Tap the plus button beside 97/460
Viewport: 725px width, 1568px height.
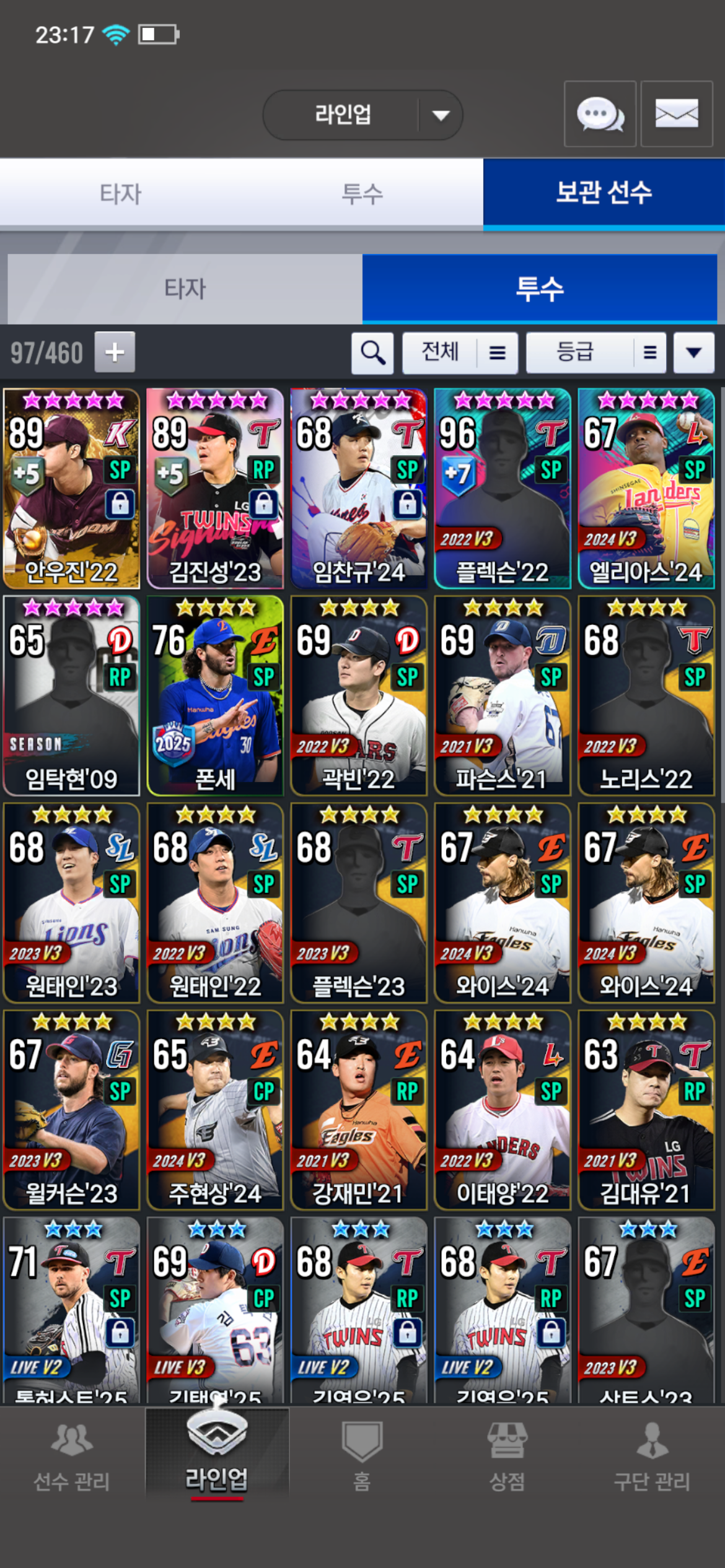(x=115, y=352)
